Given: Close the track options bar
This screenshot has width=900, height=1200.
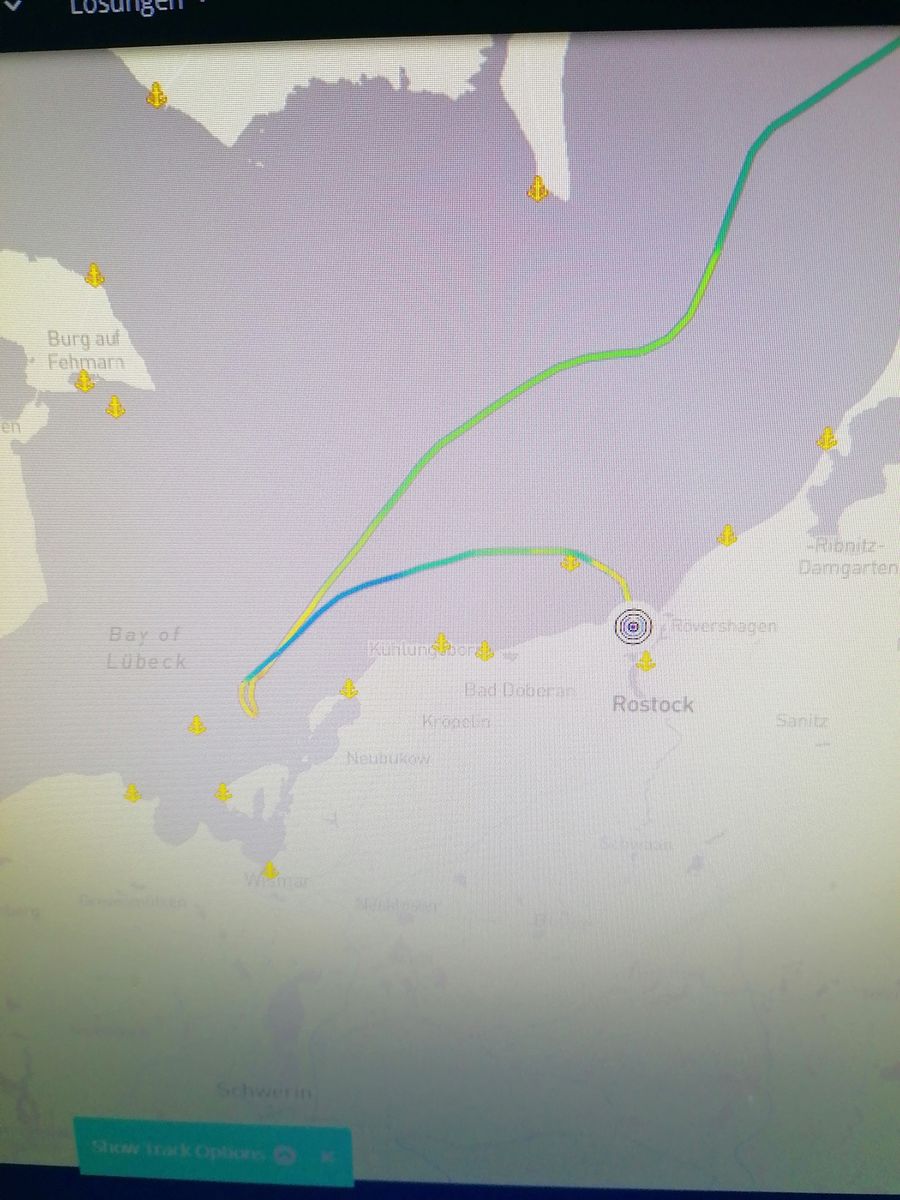Looking at the screenshot, I should [326, 1156].
